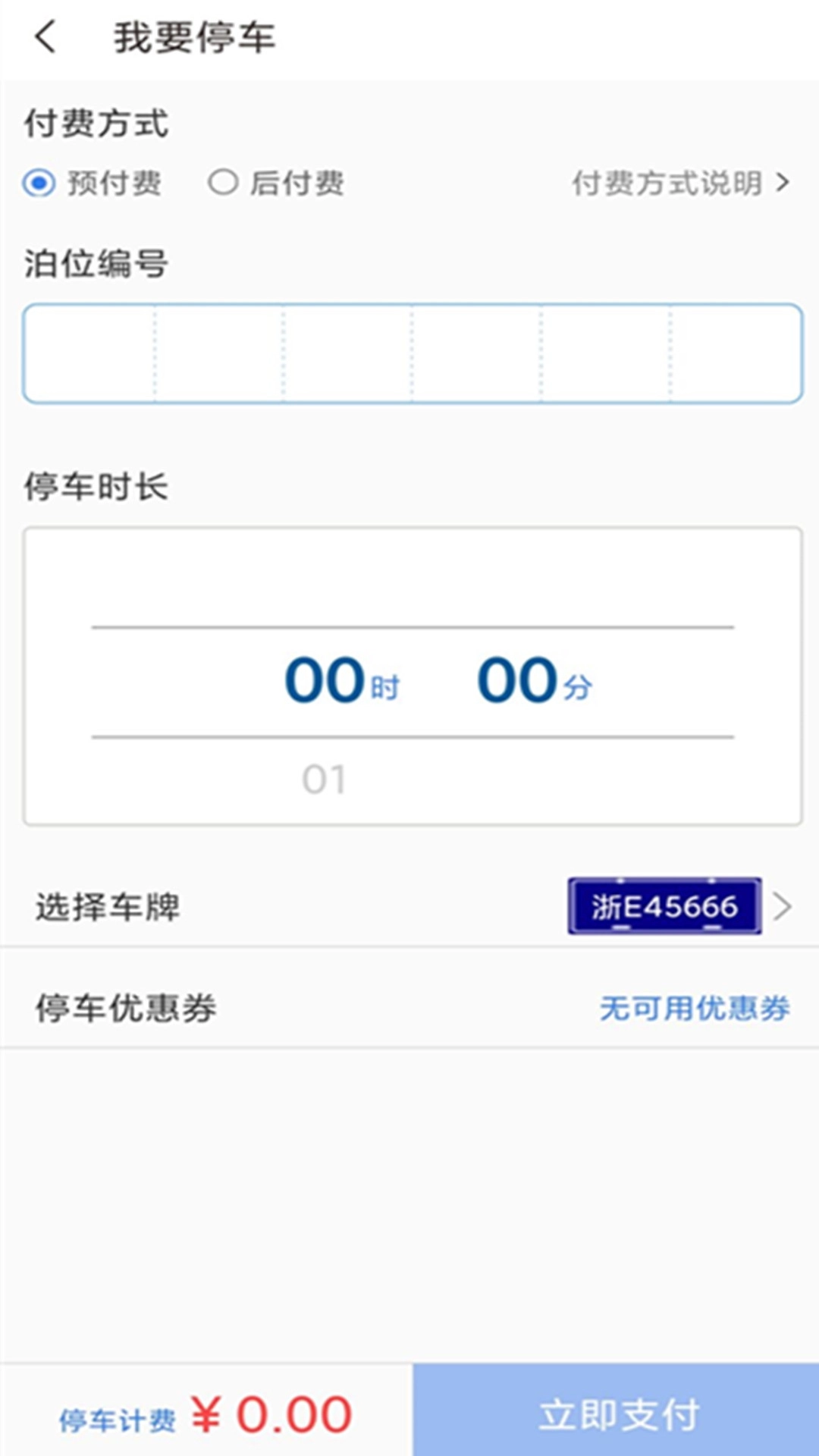Click the first 泊位编号 input box
This screenshot has height=1456, width=819.
point(89,351)
